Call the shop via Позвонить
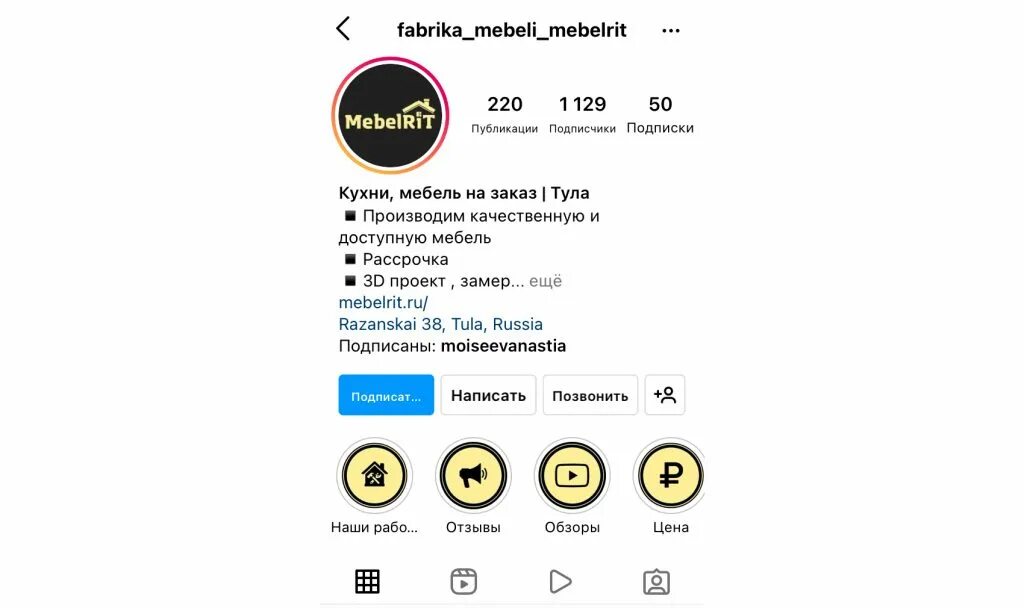The width and height of the screenshot is (1024, 608). tap(590, 395)
